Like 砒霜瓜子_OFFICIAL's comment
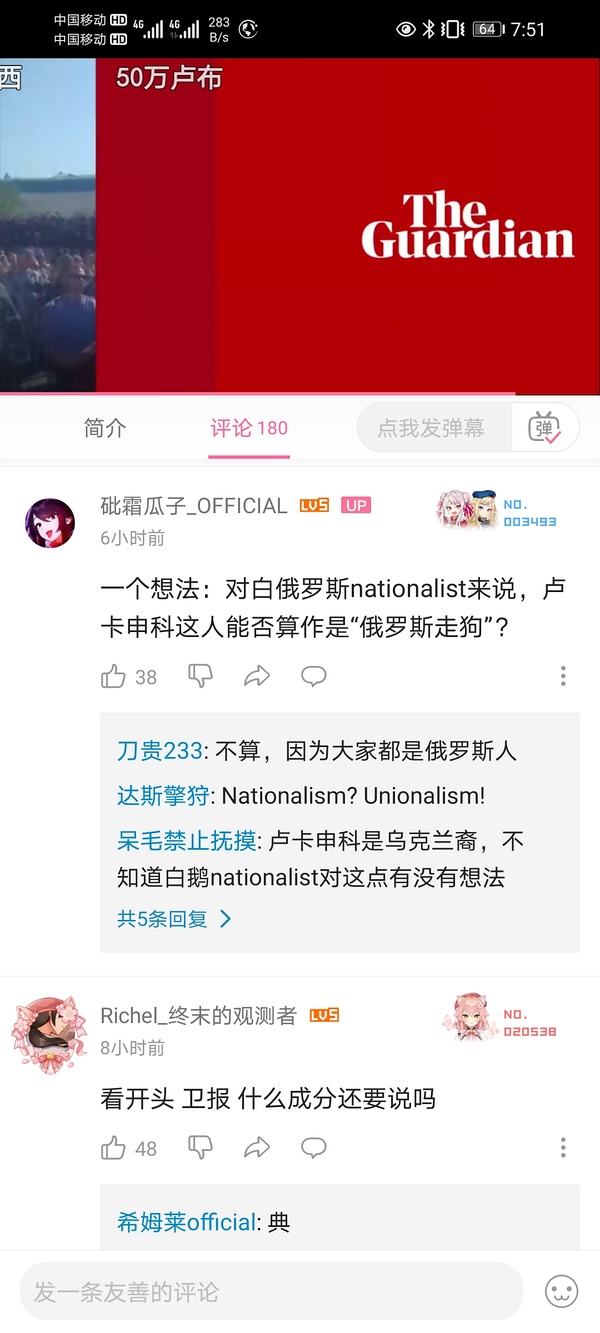 (x=114, y=677)
